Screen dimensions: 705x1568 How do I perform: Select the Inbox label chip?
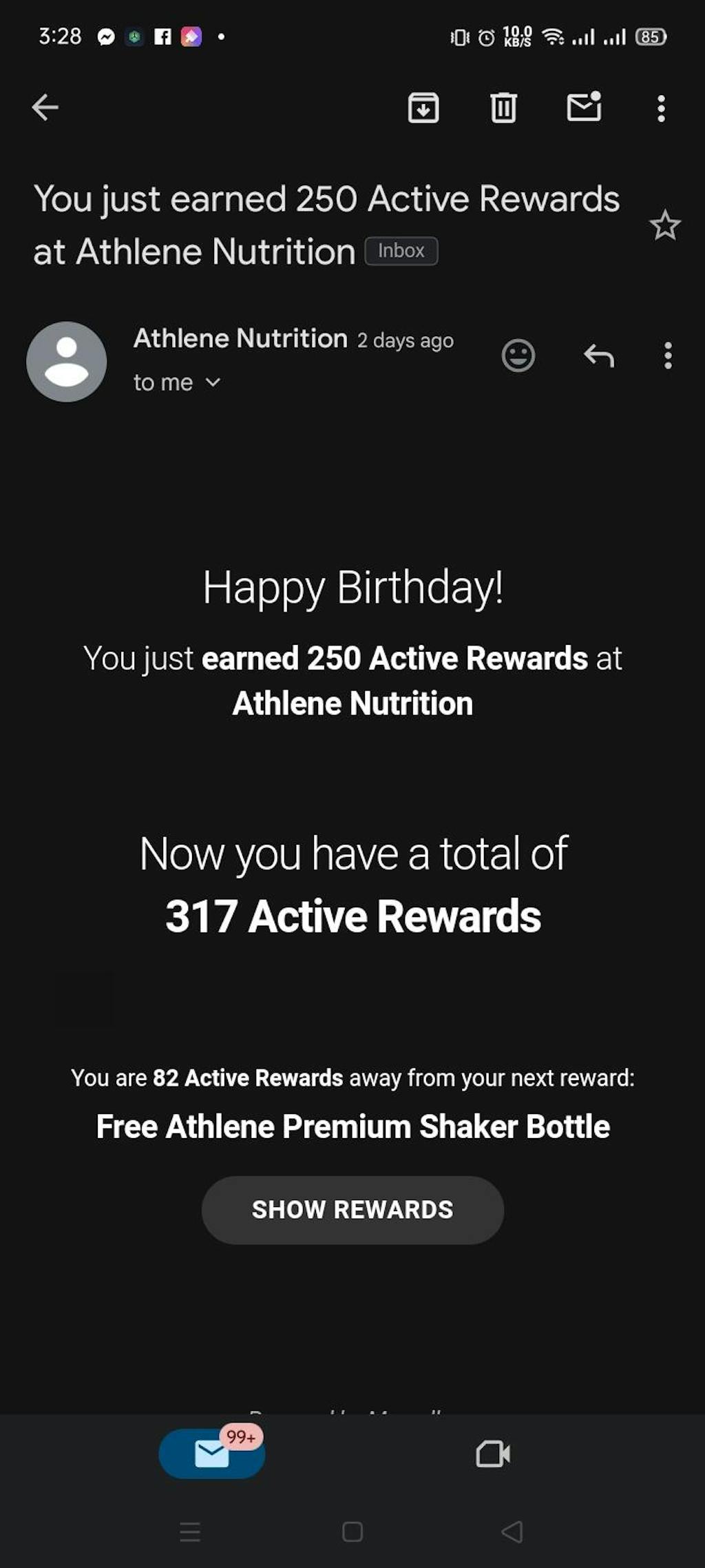tap(401, 250)
